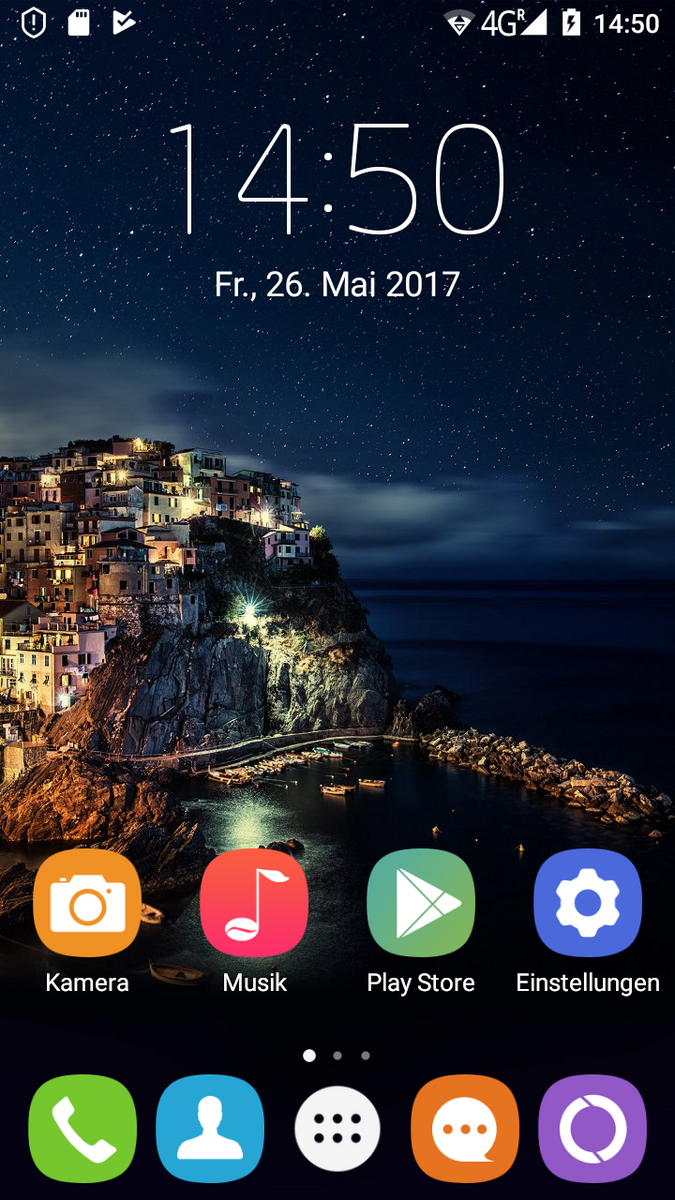Open the blue contacts app
Image resolution: width=675 pixels, height=1200 pixels.
click(x=210, y=1129)
